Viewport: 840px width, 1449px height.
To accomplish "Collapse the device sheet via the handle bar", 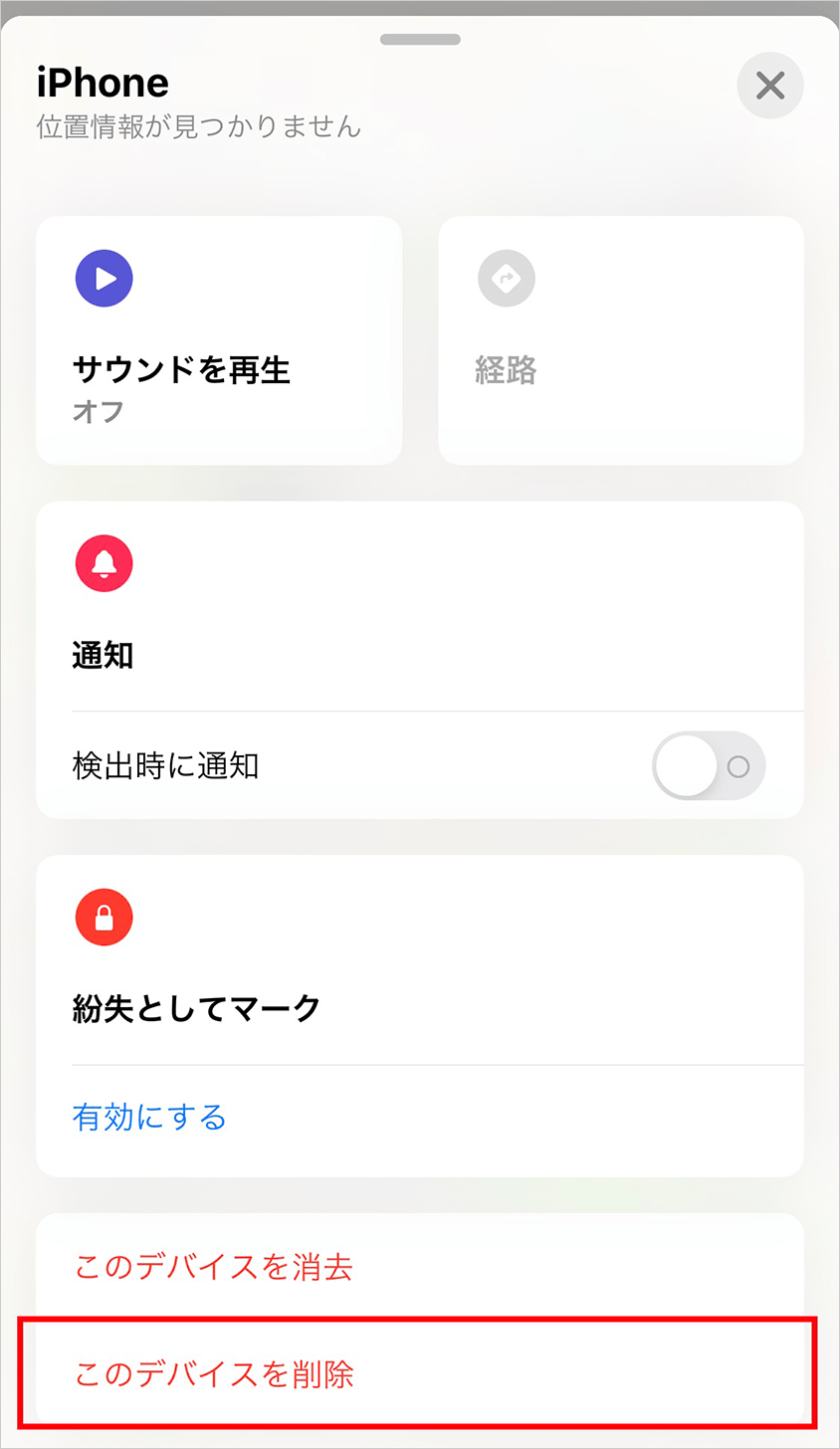I will (x=419, y=40).
